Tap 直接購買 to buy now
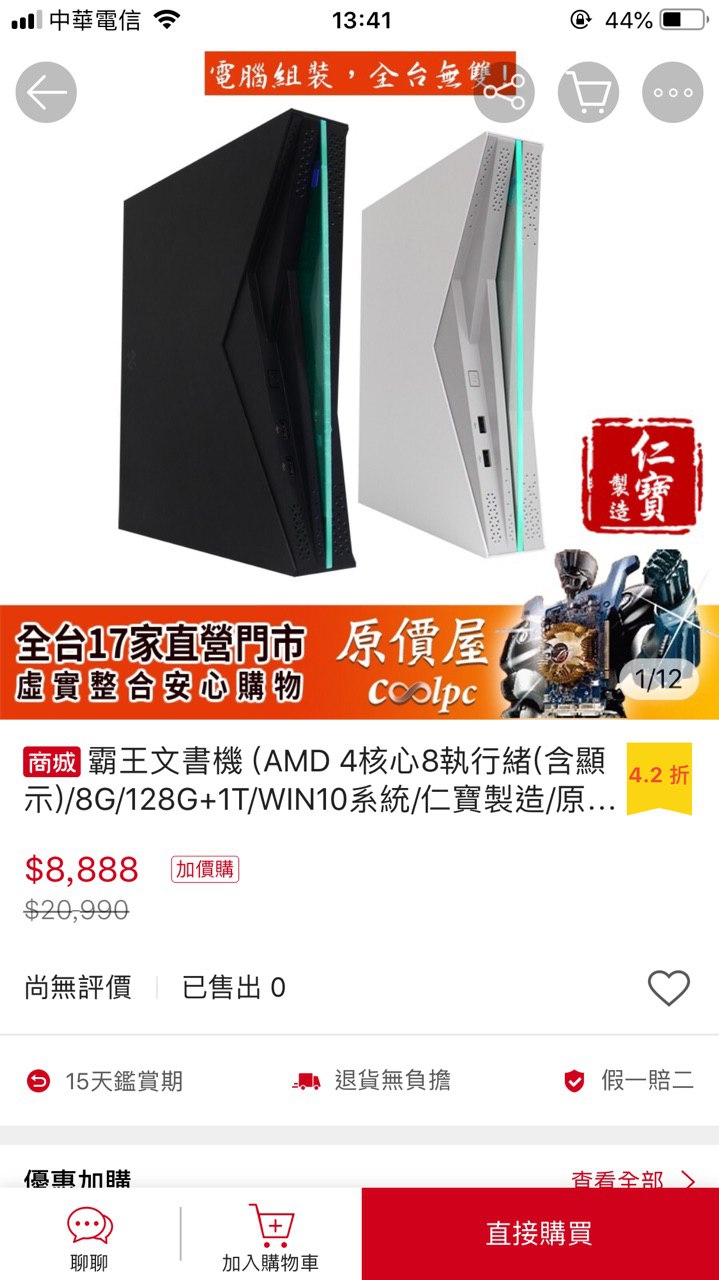The image size is (719, 1280). point(540,1233)
